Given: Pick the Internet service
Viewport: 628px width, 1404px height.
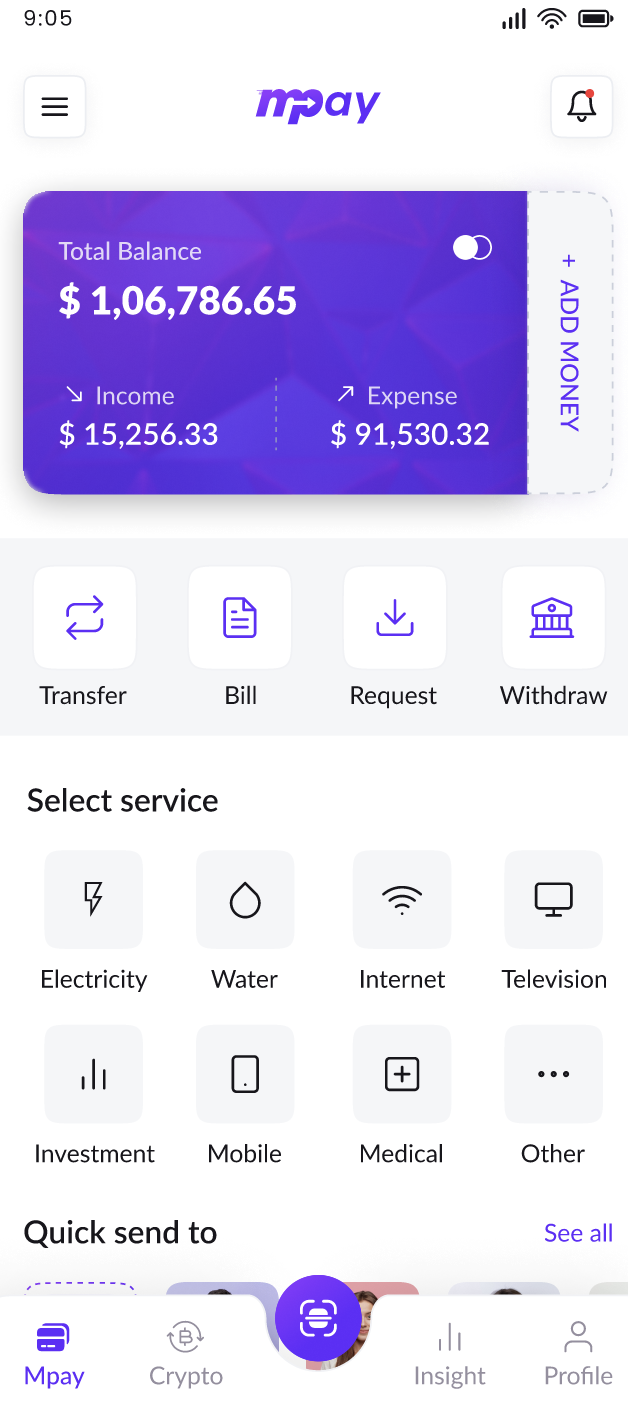Looking at the screenshot, I should pyautogui.click(x=402, y=900).
